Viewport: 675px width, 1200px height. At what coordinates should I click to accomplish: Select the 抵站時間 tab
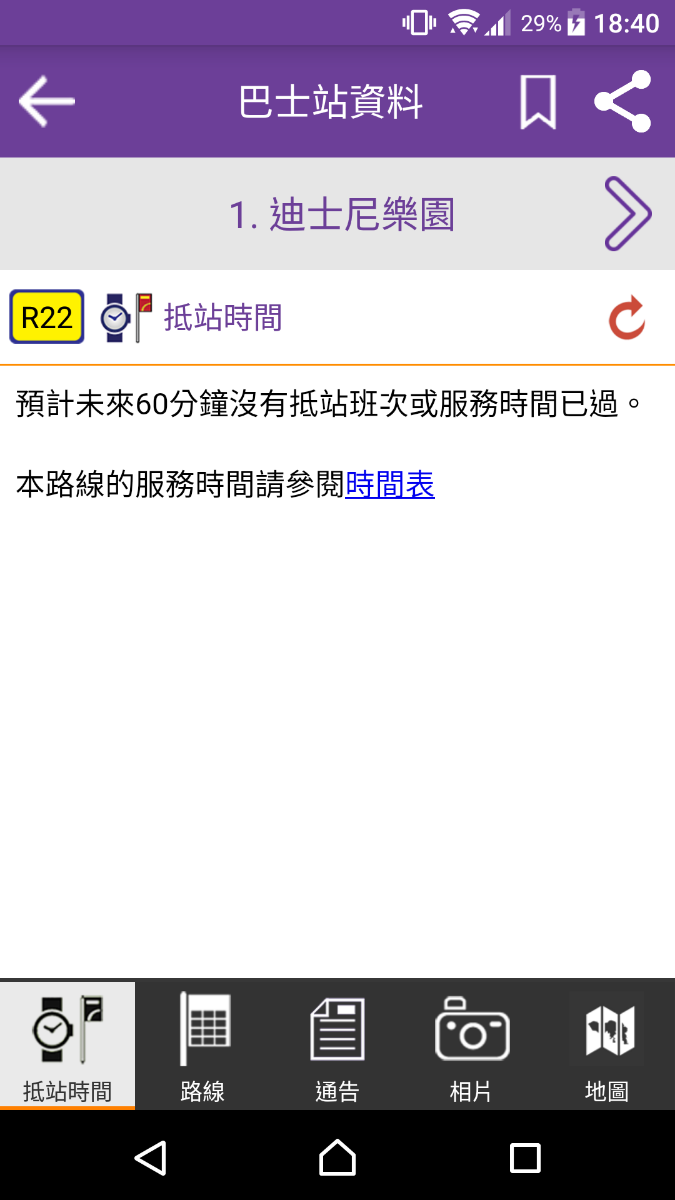tap(67, 1045)
